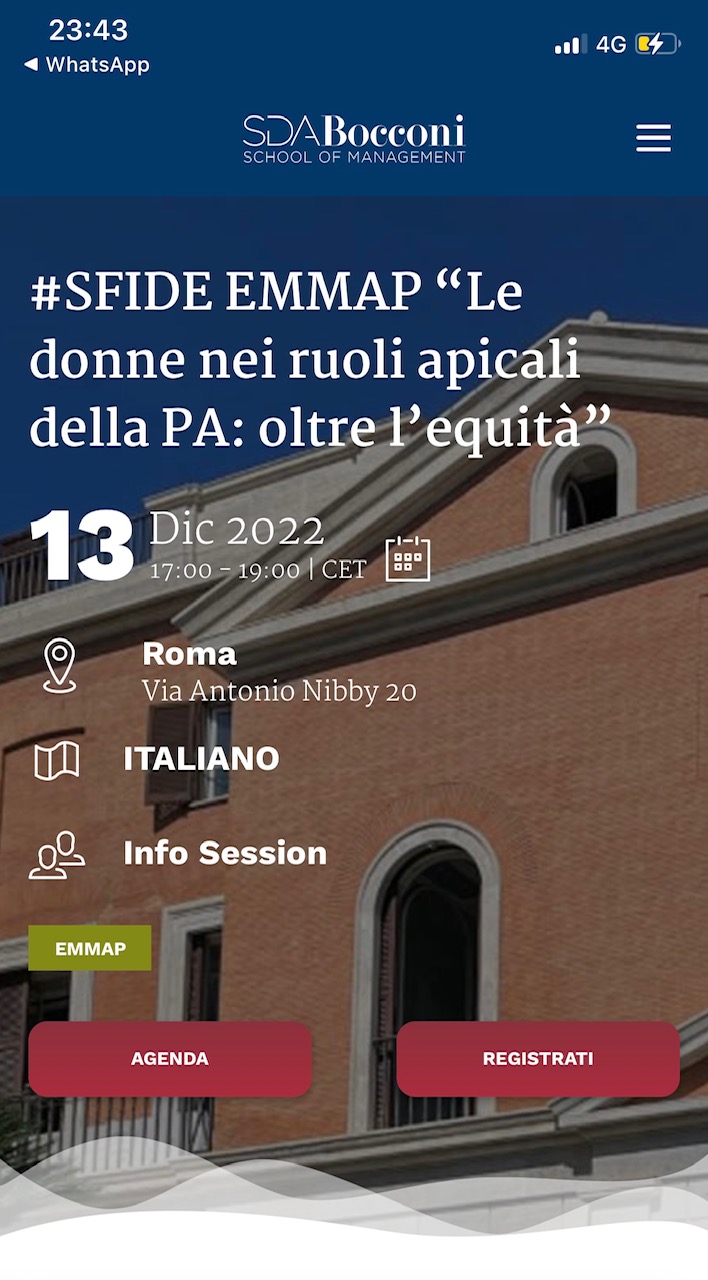Viewport: 708px width, 1280px height.
Task: Return to WhatsApp via the back link
Action: click(87, 65)
